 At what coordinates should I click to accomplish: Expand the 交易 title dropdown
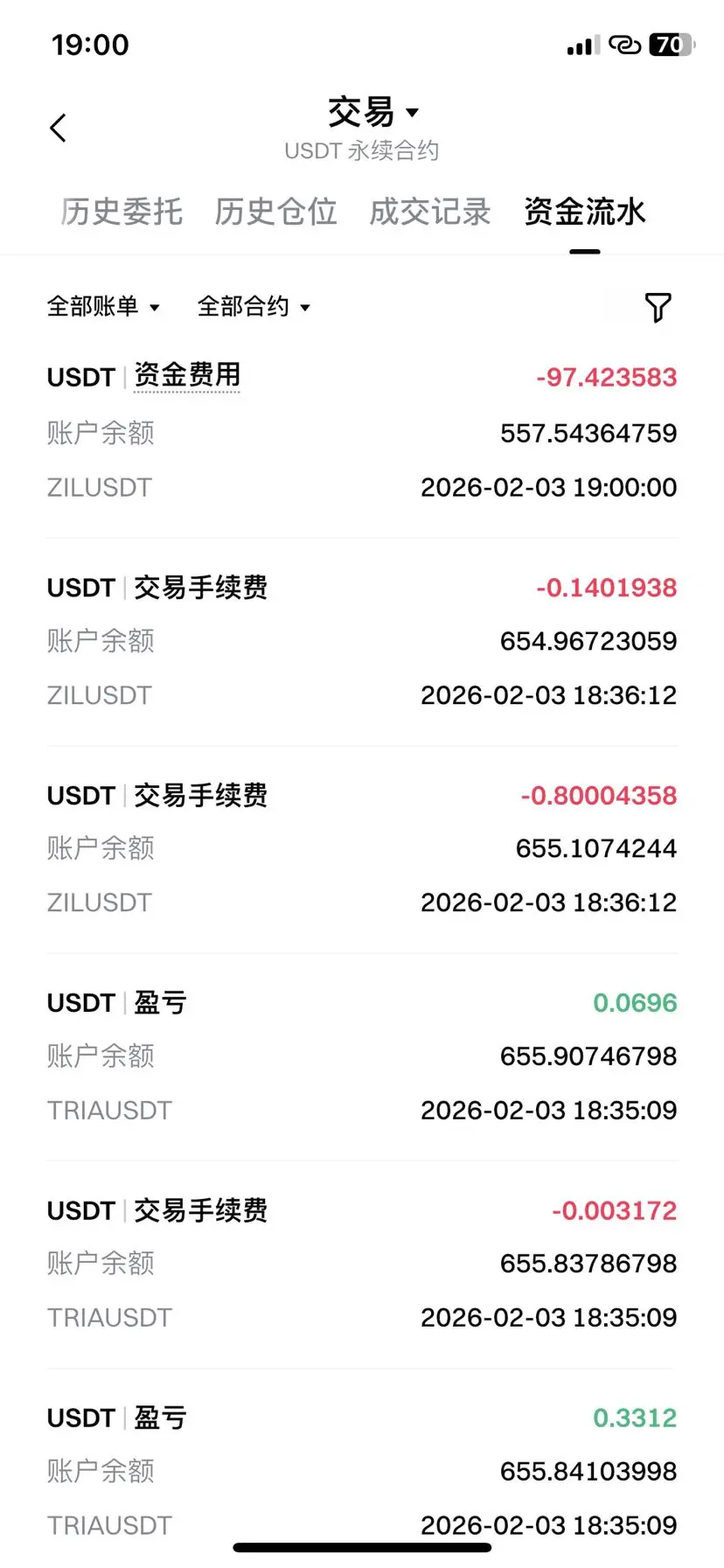372,113
